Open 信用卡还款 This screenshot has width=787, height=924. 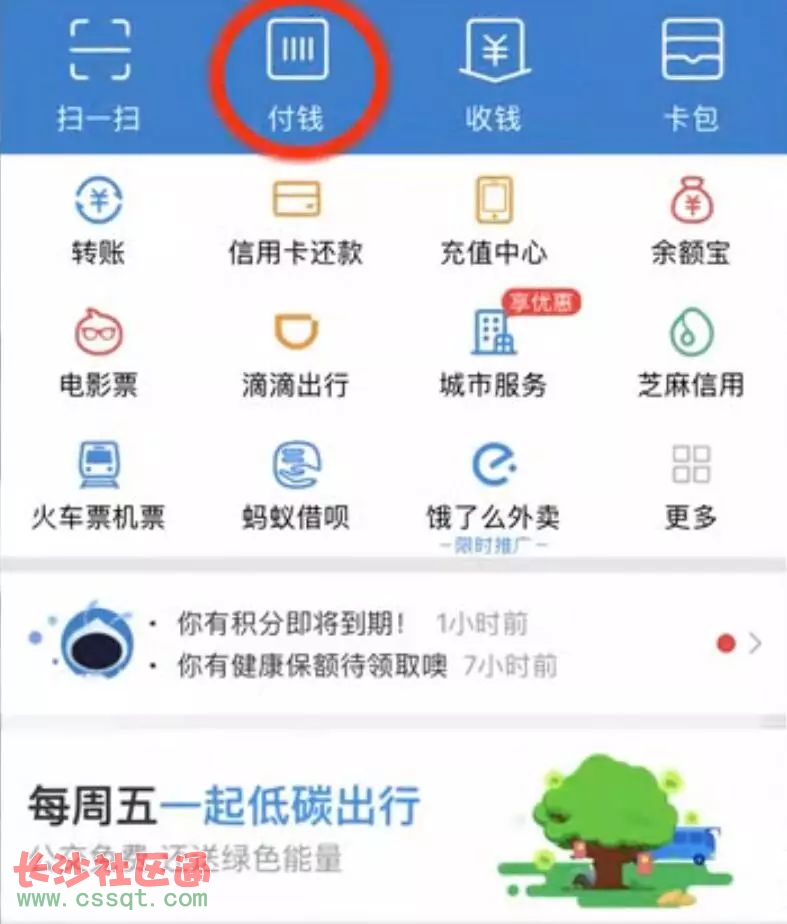(296, 220)
